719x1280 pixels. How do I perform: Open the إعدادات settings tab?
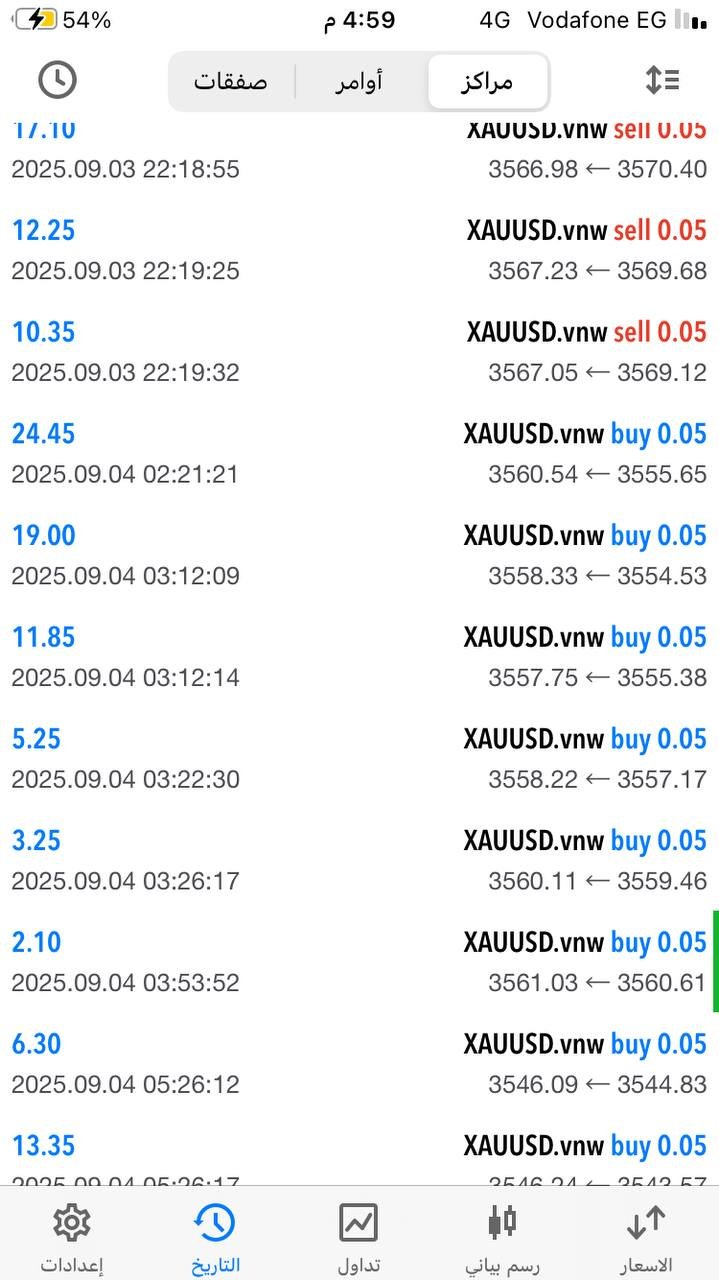72,1238
